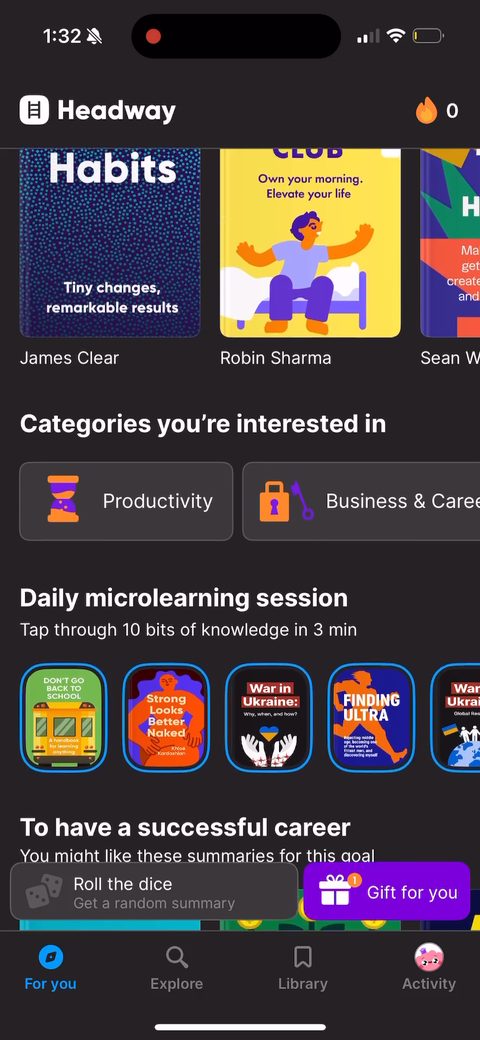Open the Strong Looks Better Naked session

click(x=166, y=718)
